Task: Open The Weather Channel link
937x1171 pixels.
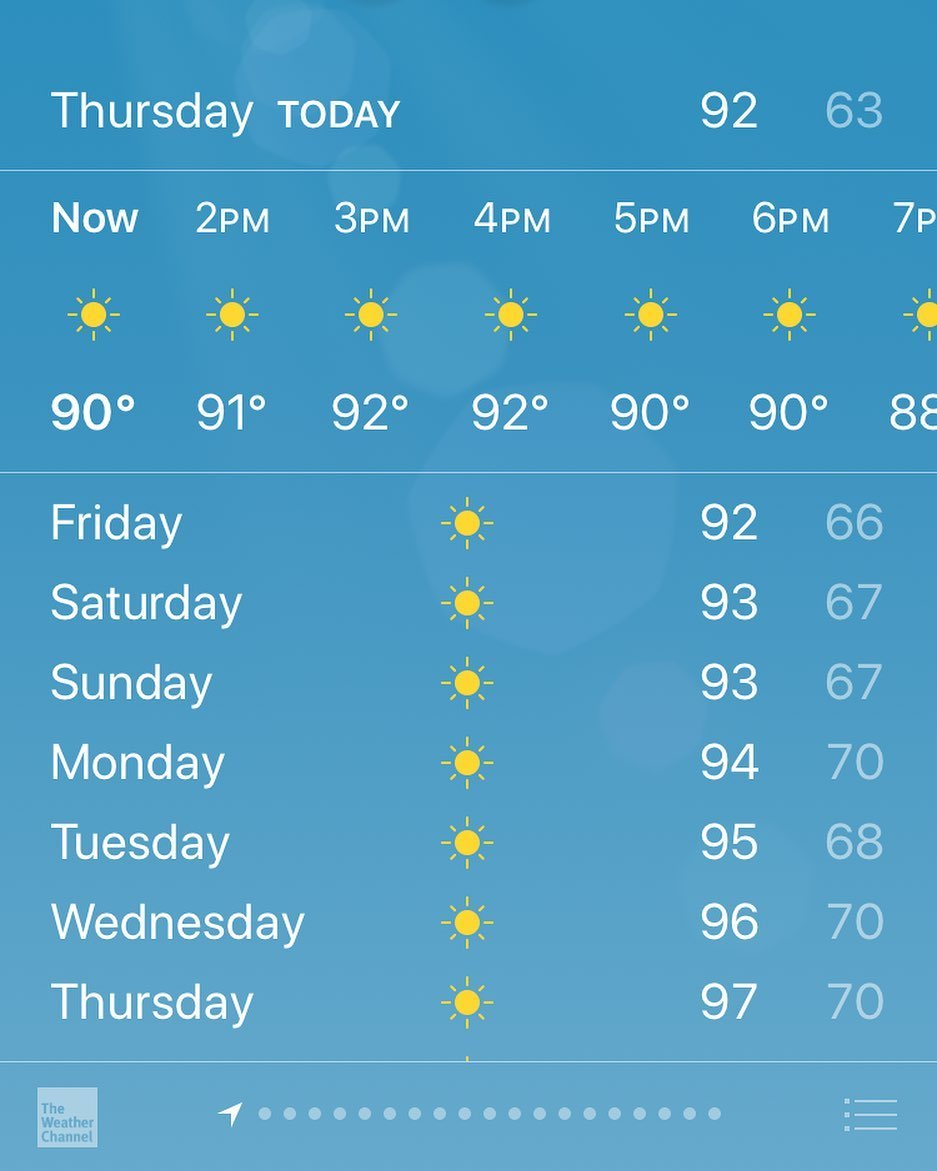Action: 67,1117
